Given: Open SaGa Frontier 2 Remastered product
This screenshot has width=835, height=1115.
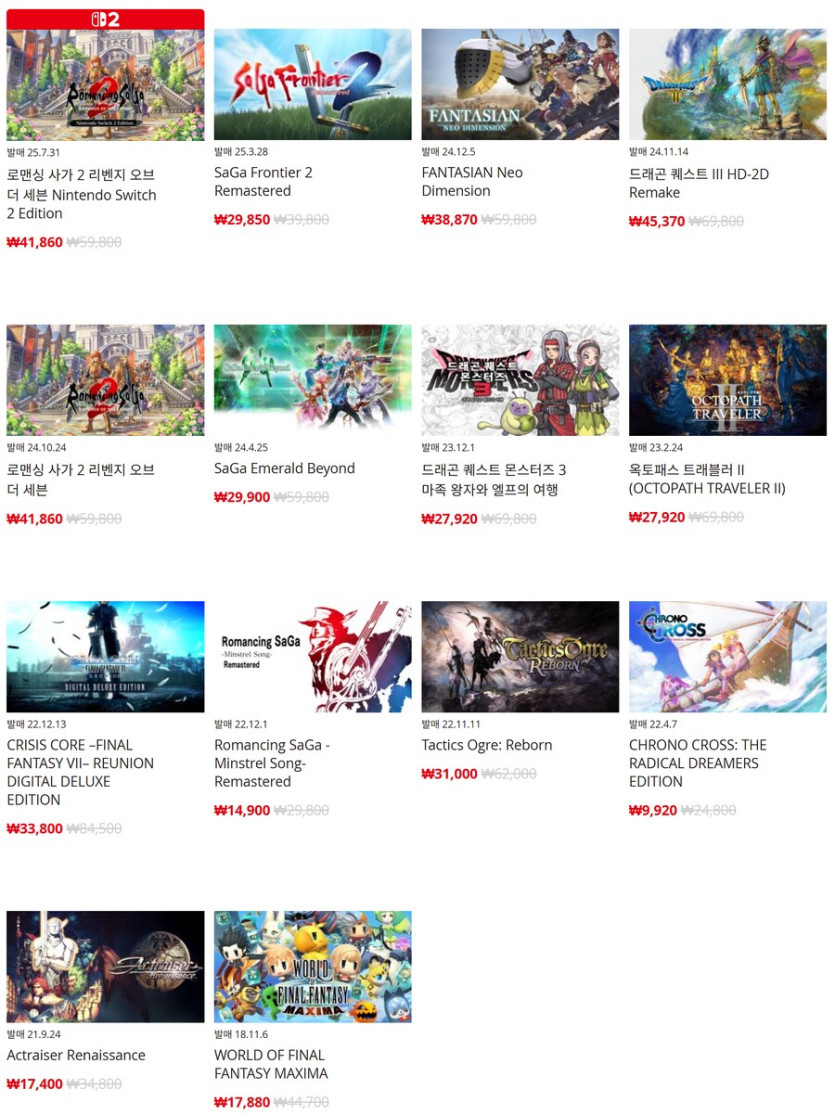Looking at the screenshot, I should pos(312,85).
